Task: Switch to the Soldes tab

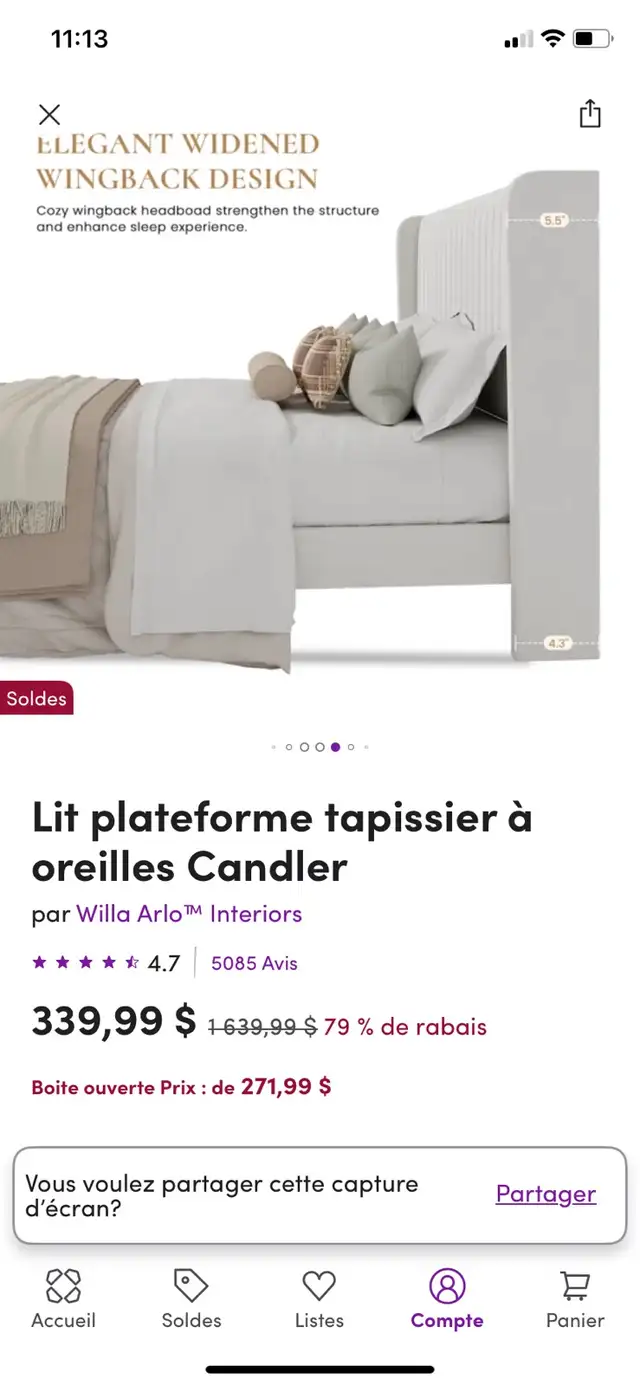Action: [x=191, y=1300]
